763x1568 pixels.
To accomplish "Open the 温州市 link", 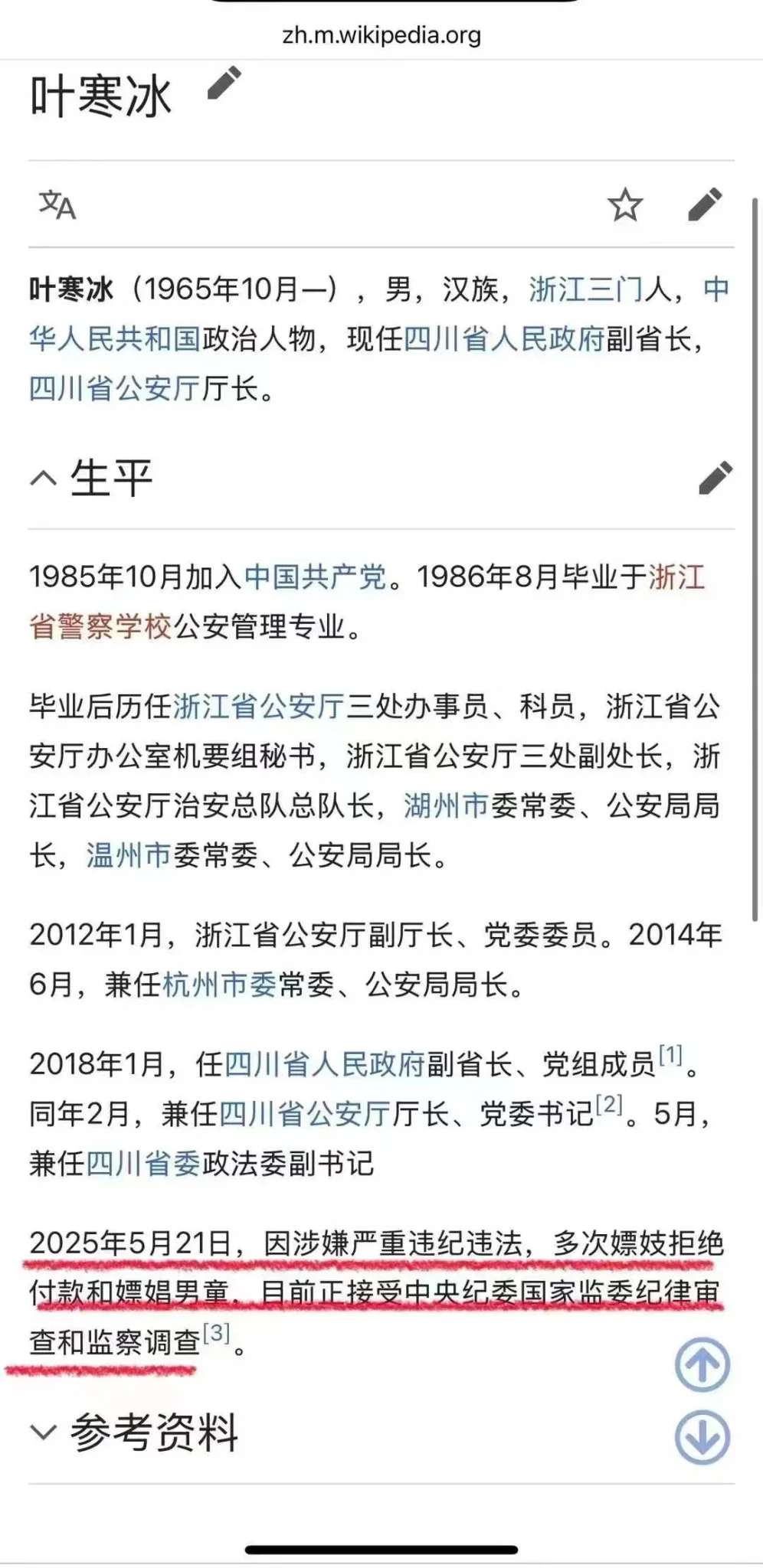I will point(128,855).
